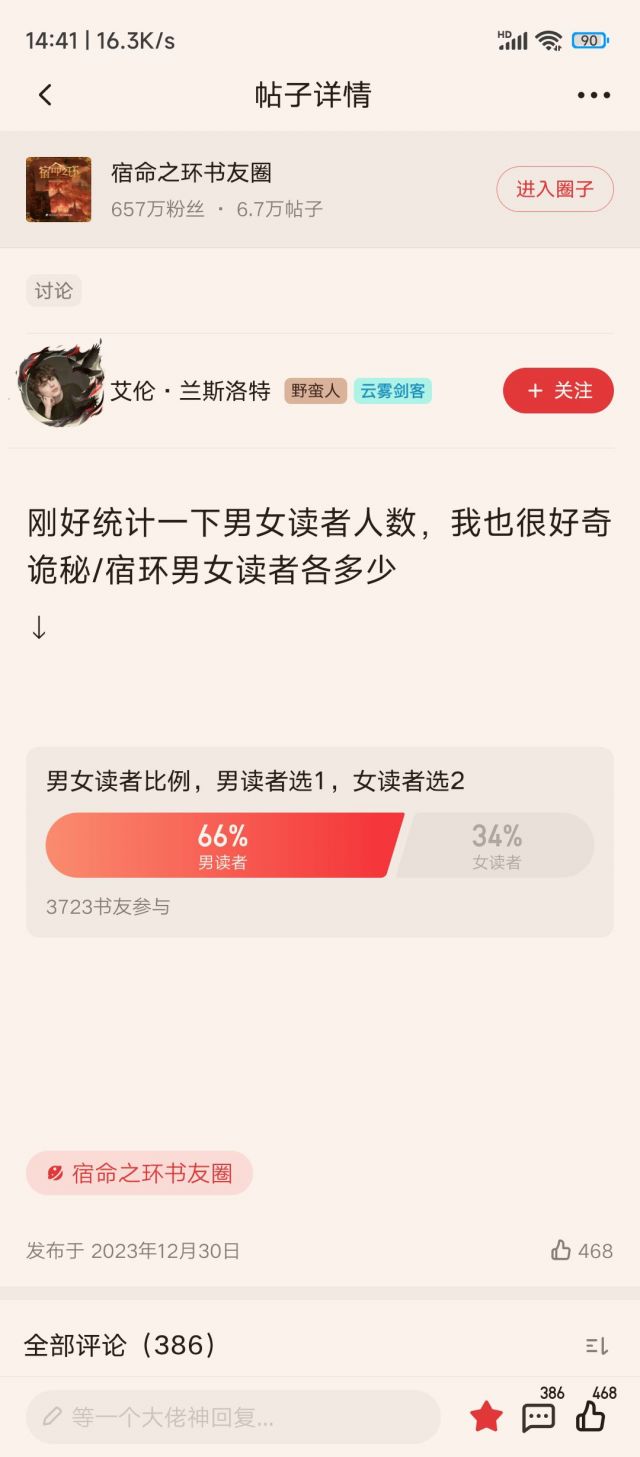Screen dimensions: 640x1457
Task: Tap the 进入圈子 button
Action: (554, 189)
